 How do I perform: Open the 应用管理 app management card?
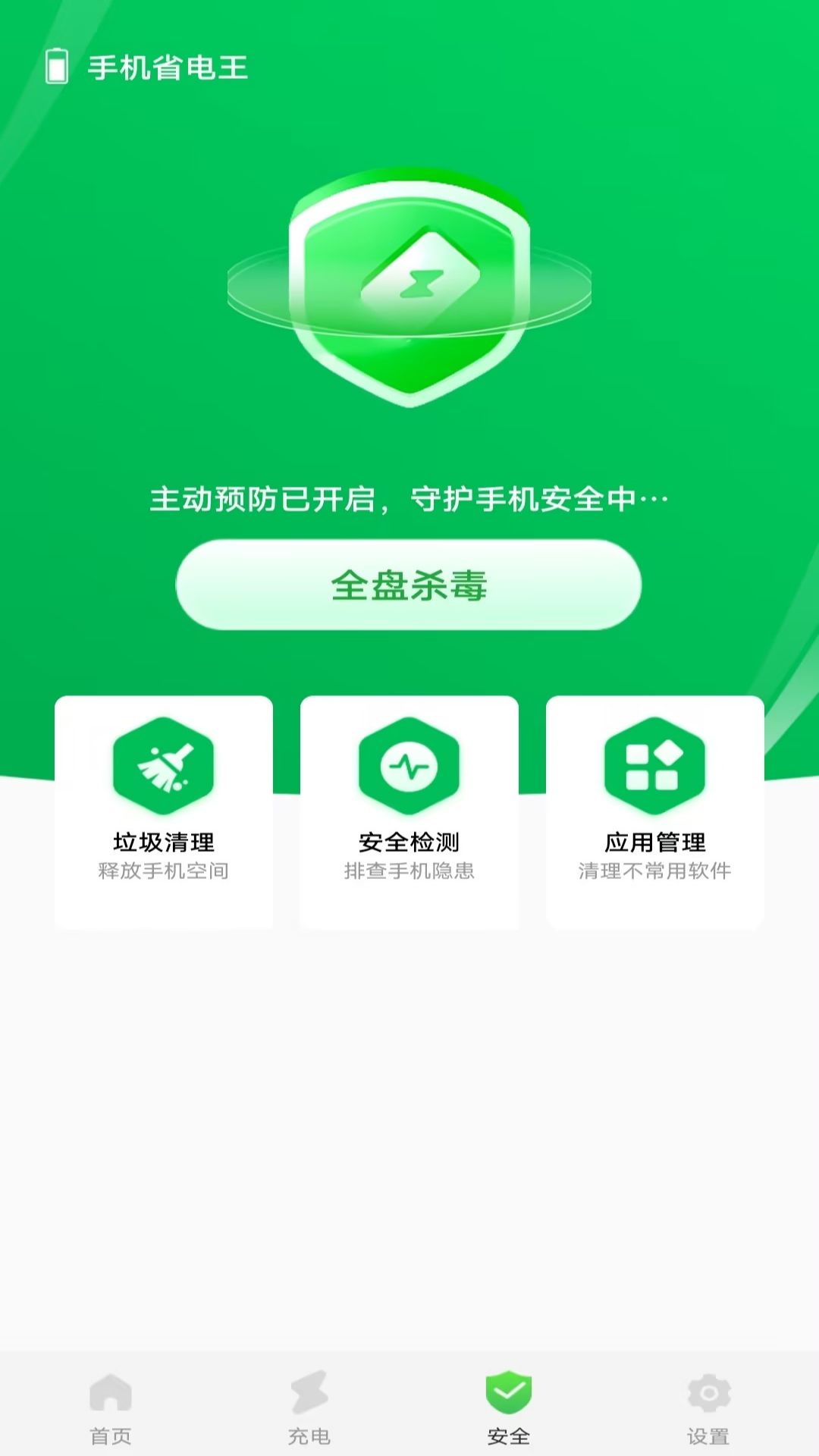click(655, 812)
